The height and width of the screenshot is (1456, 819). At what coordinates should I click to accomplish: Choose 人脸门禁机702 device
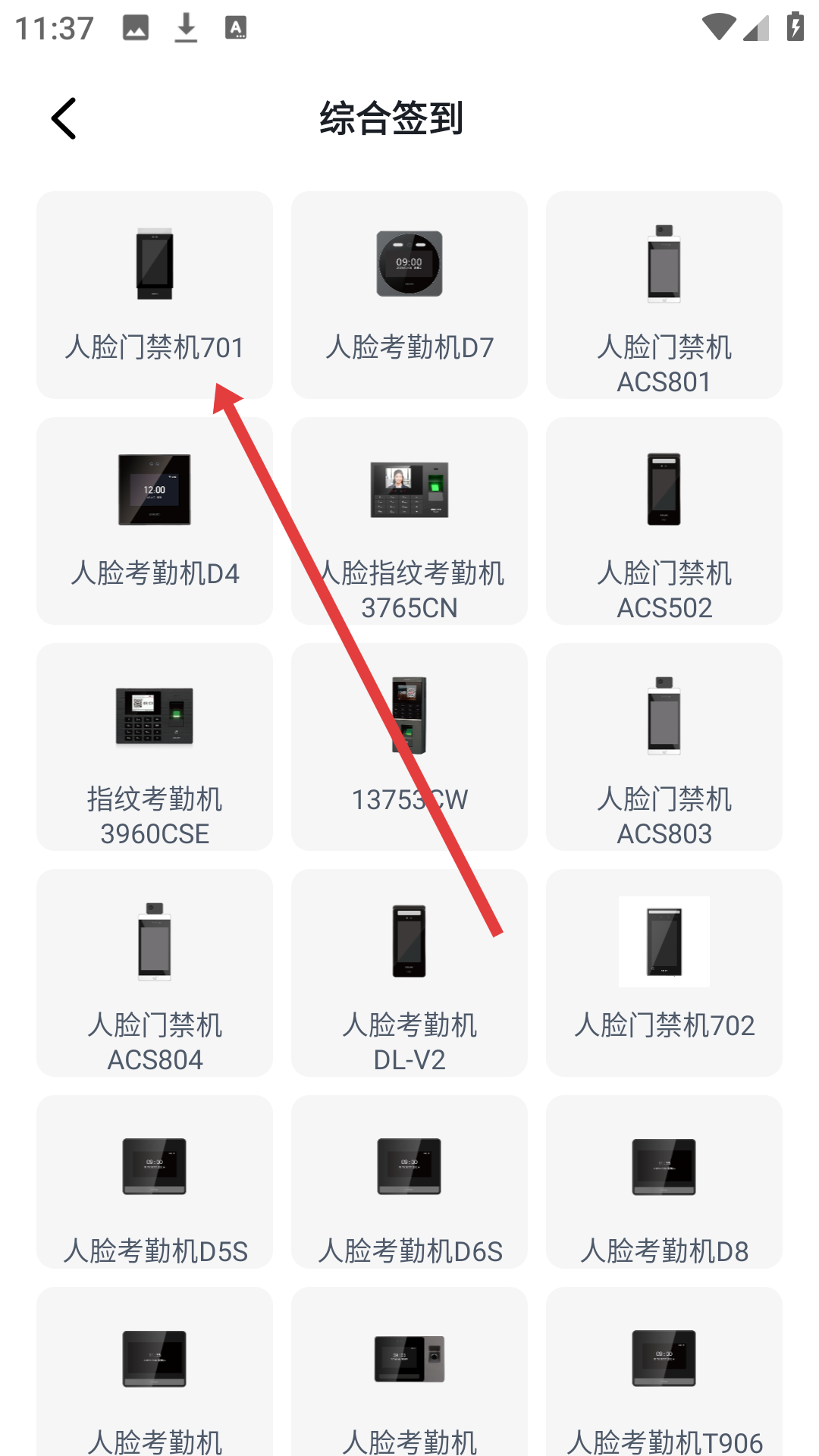tap(664, 973)
